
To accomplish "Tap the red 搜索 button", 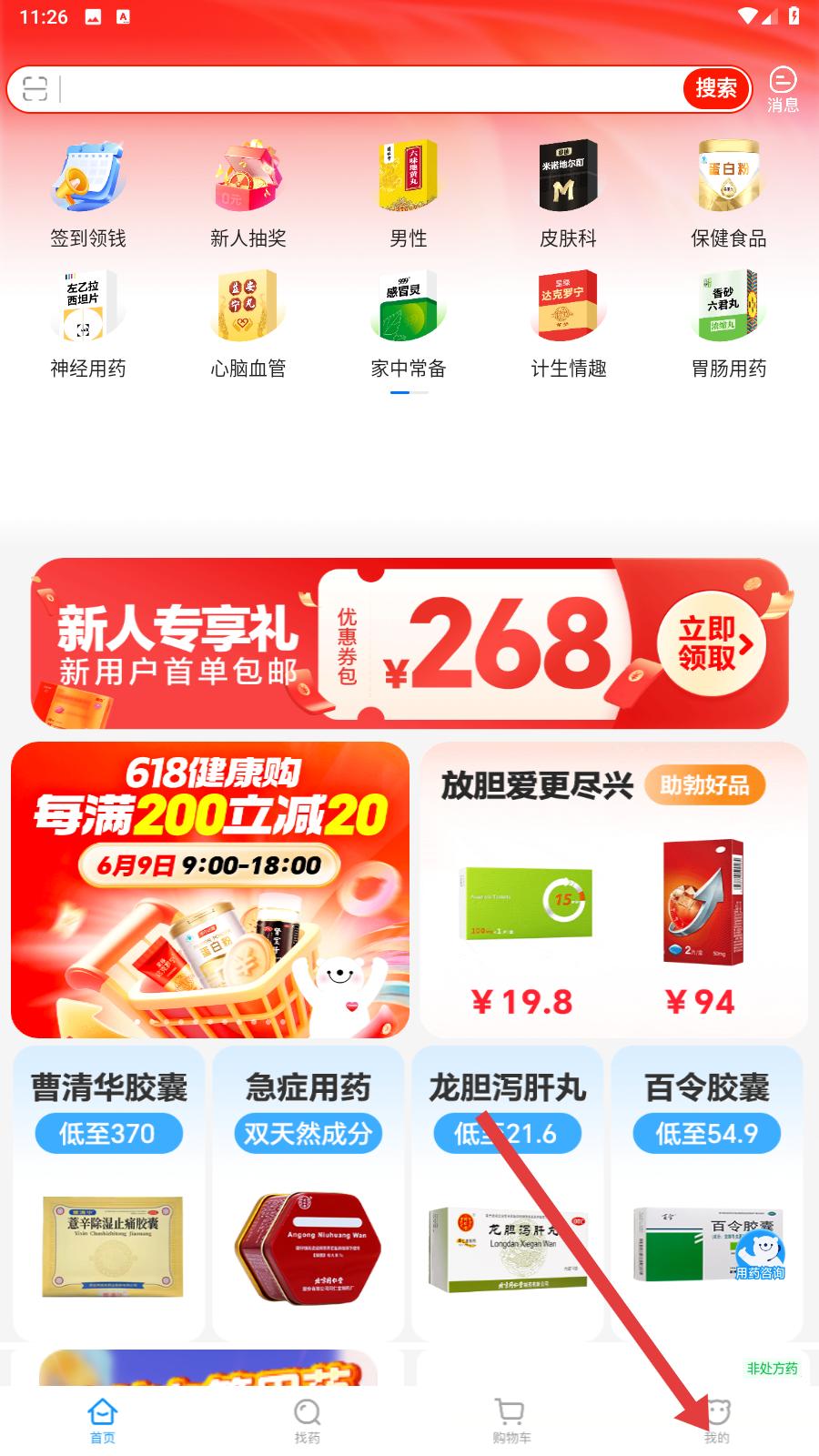I will [716, 88].
